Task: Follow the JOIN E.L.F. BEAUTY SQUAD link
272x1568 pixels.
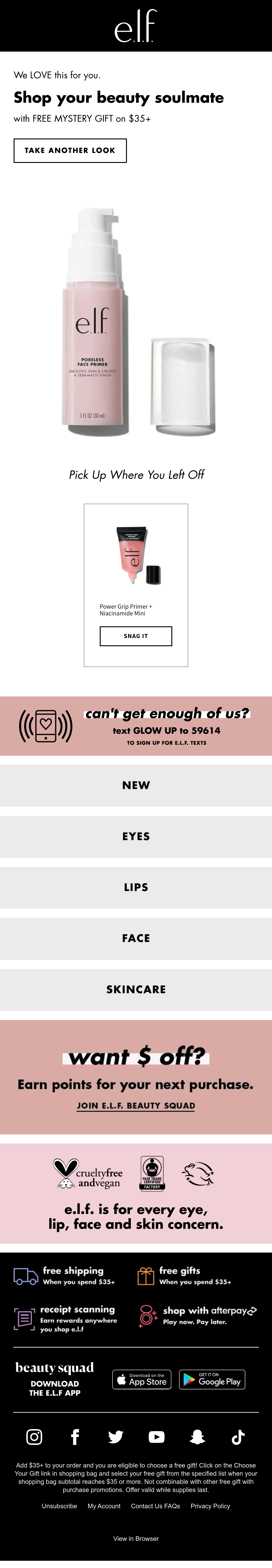Action: [x=136, y=1105]
